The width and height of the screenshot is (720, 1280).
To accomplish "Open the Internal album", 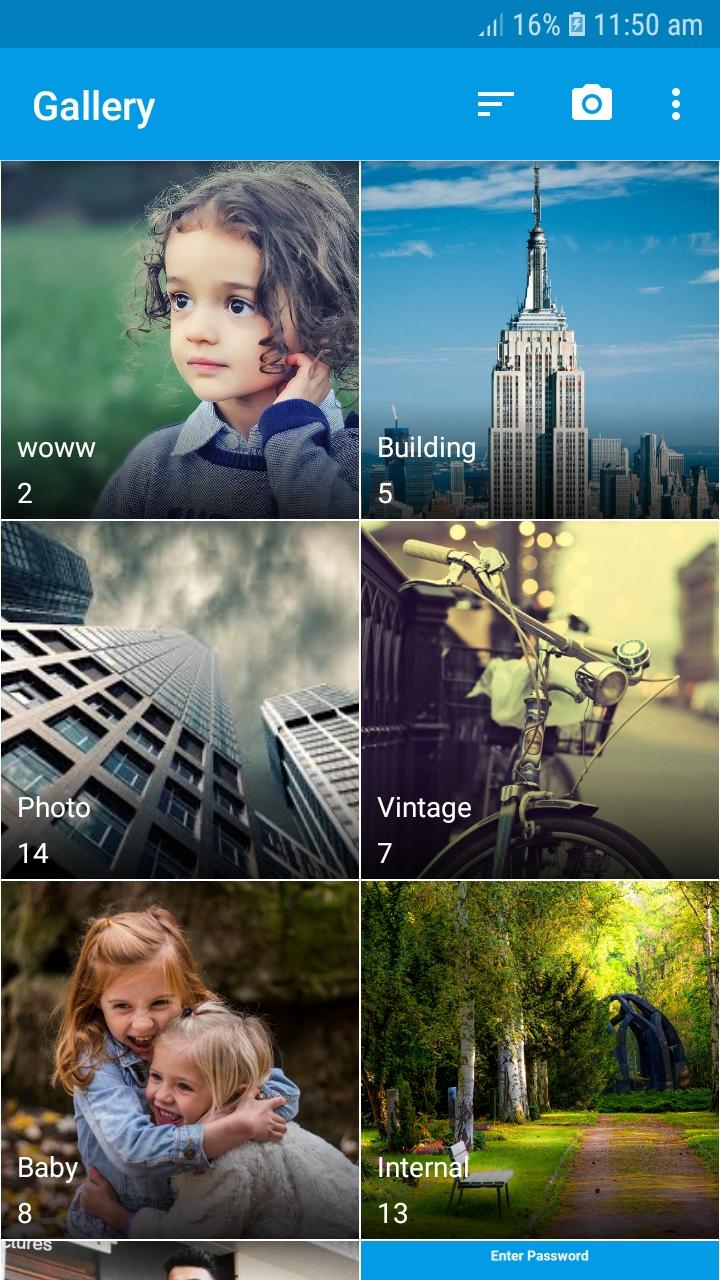I will pos(540,1060).
